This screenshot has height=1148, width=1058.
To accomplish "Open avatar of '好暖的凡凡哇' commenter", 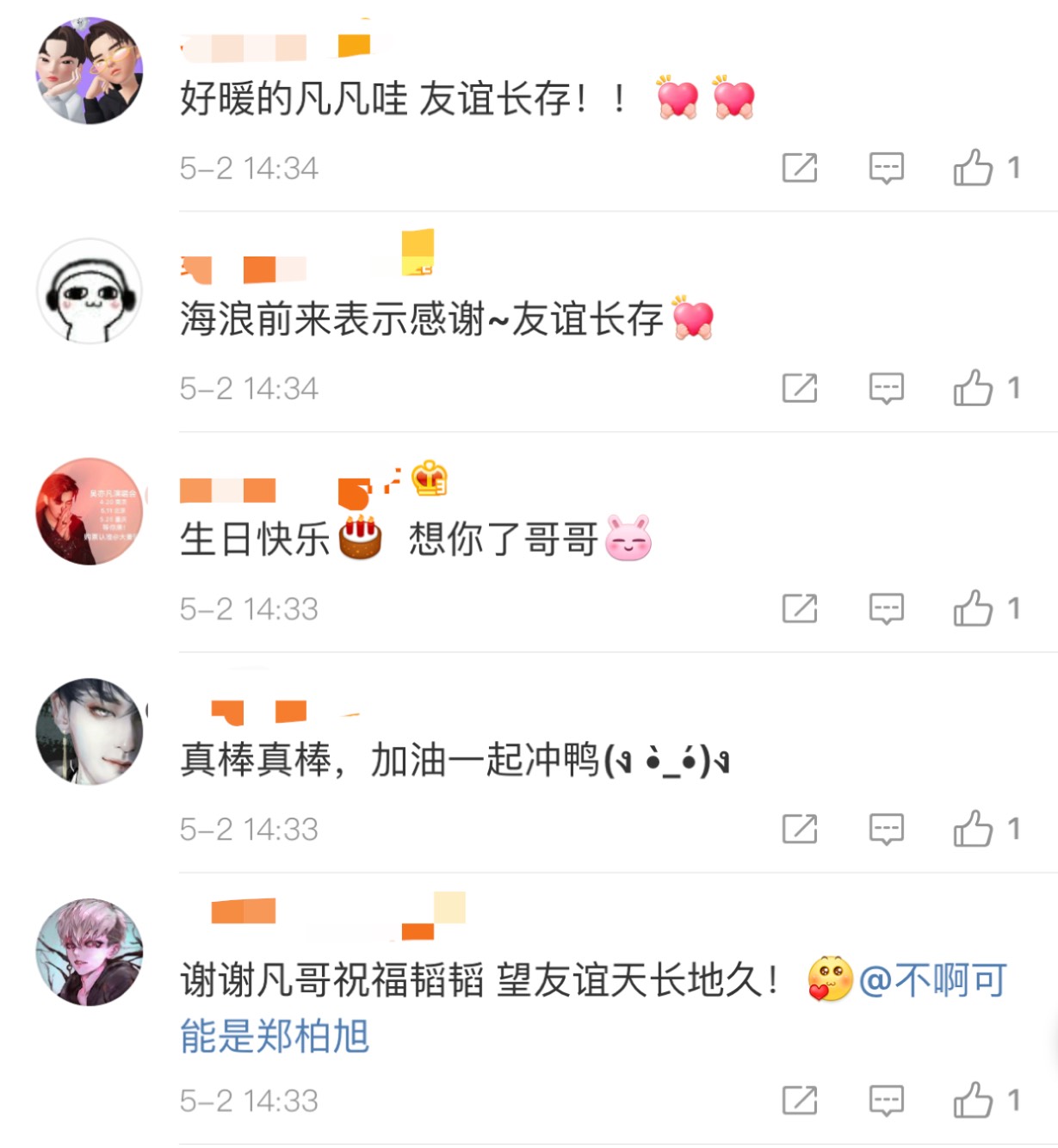I will tap(89, 71).
